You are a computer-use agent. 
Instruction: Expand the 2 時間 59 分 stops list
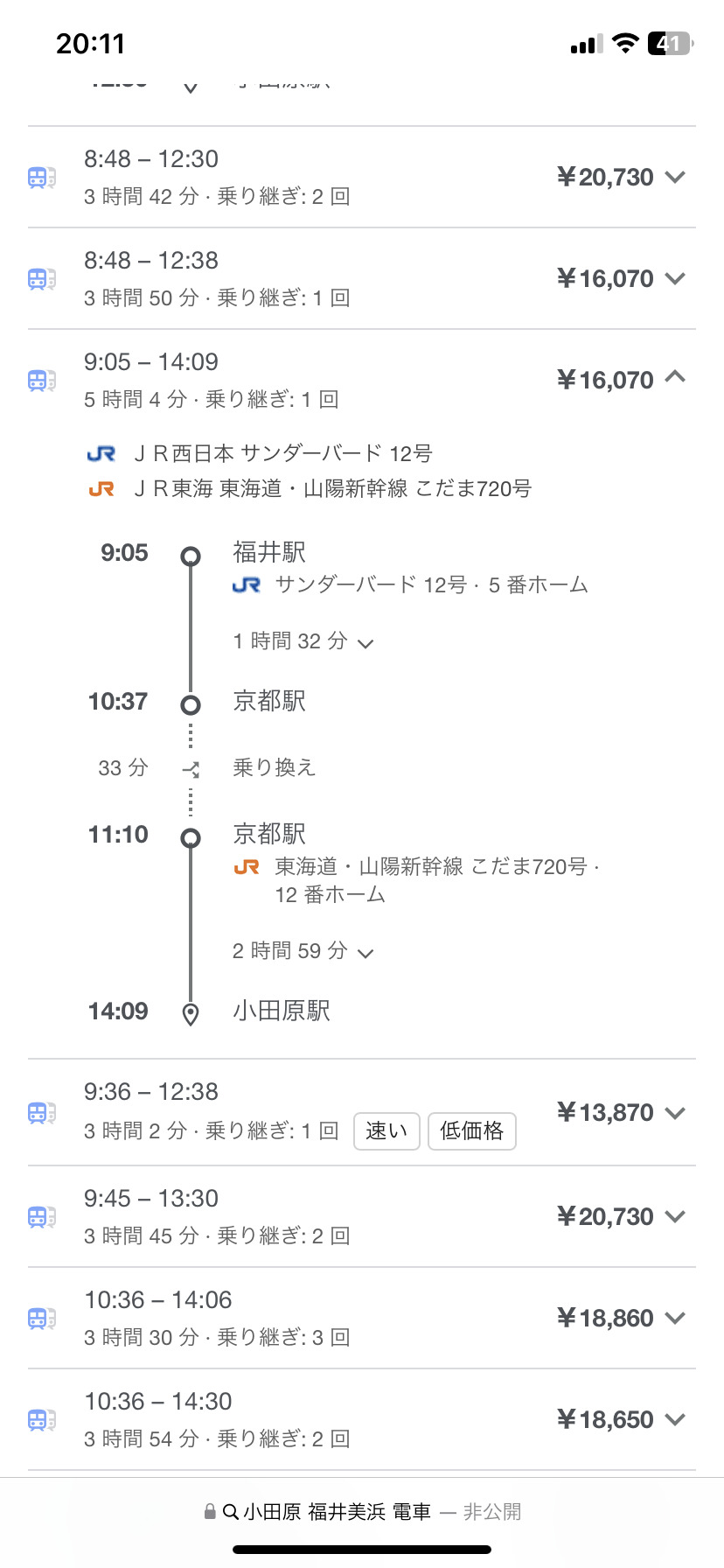click(x=303, y=951)
